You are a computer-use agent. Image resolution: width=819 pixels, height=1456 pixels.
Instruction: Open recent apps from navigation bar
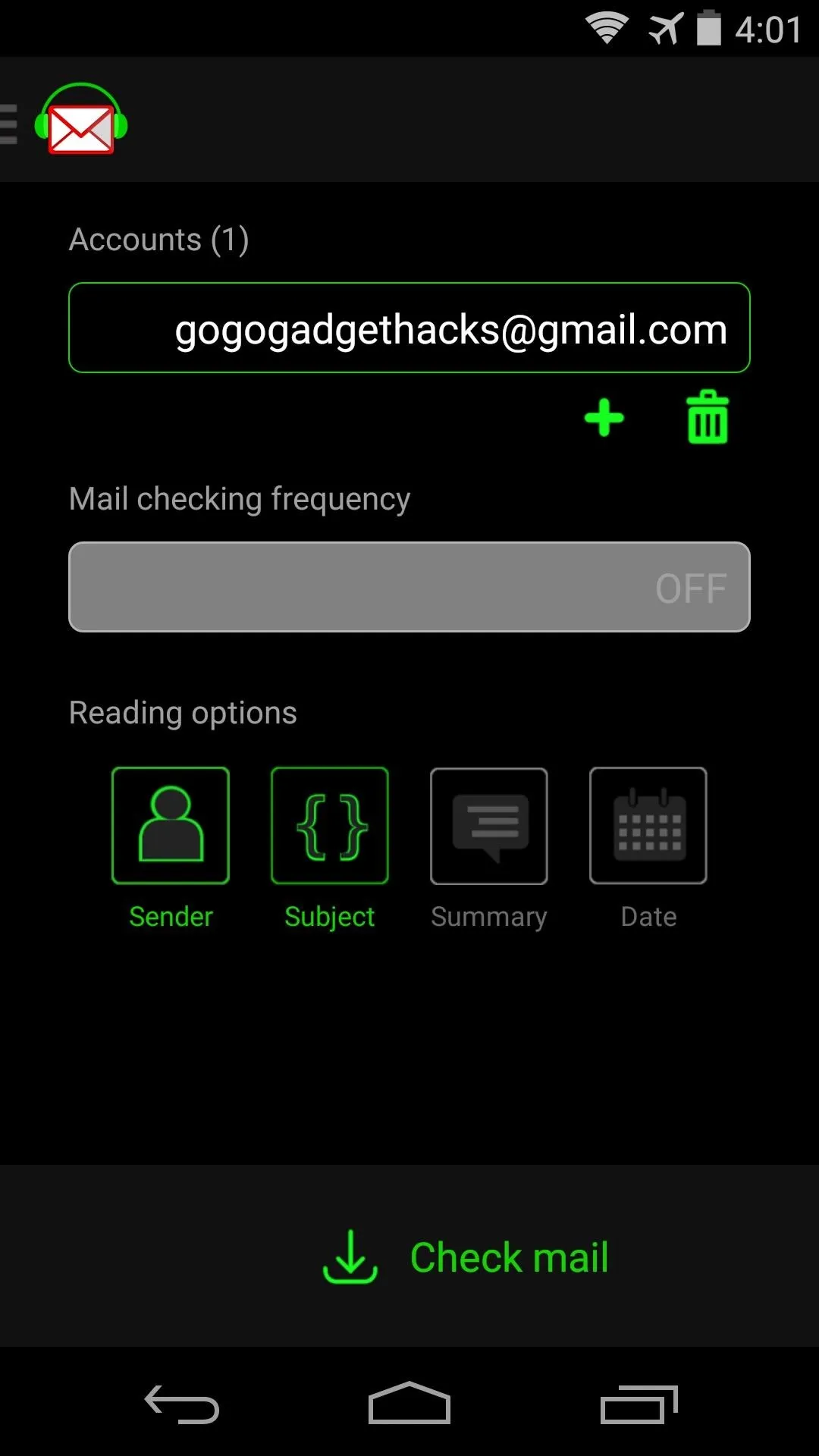[x=639, y=1404]
